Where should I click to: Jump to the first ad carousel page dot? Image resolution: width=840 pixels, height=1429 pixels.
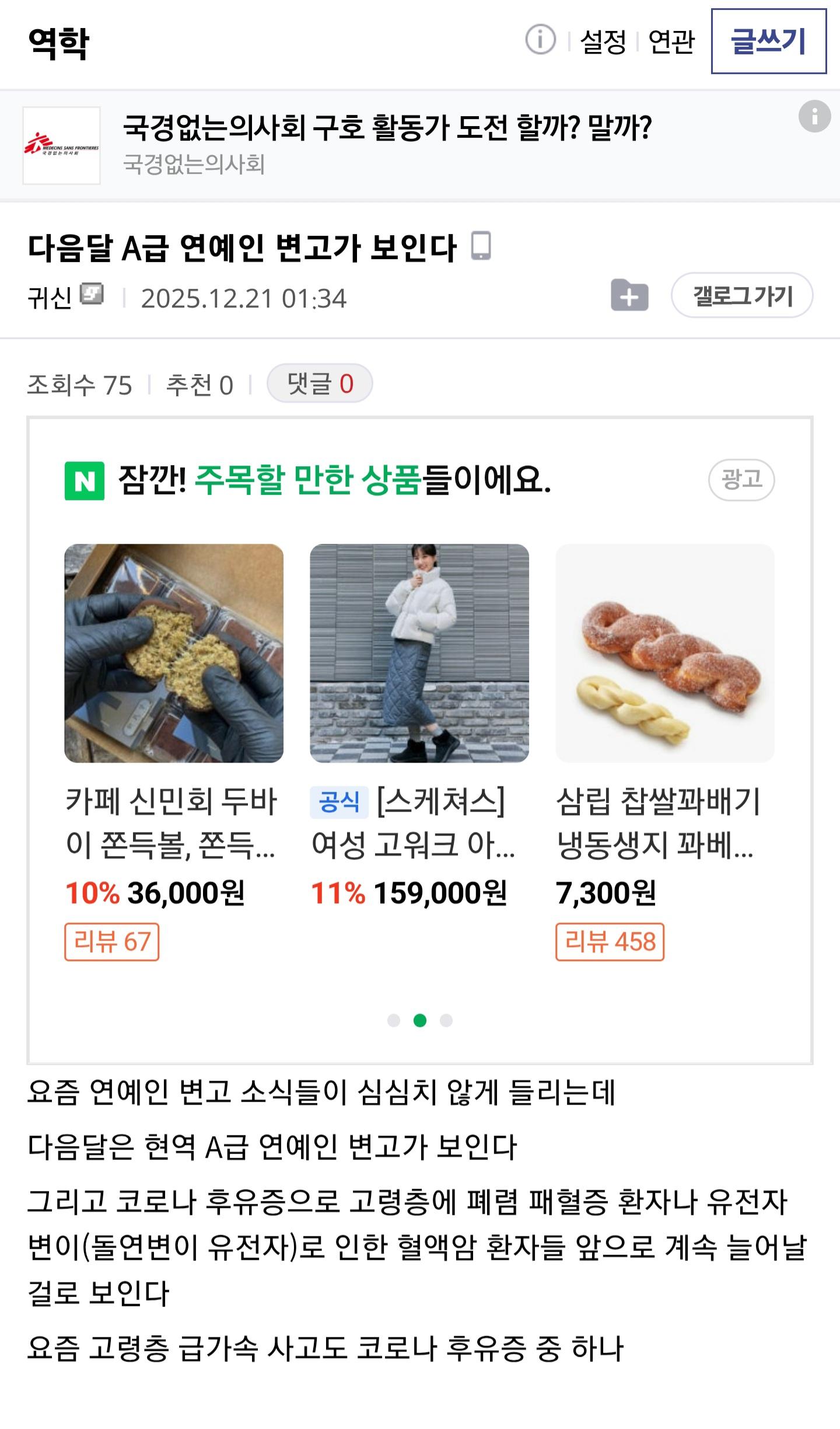[394, 1020]
